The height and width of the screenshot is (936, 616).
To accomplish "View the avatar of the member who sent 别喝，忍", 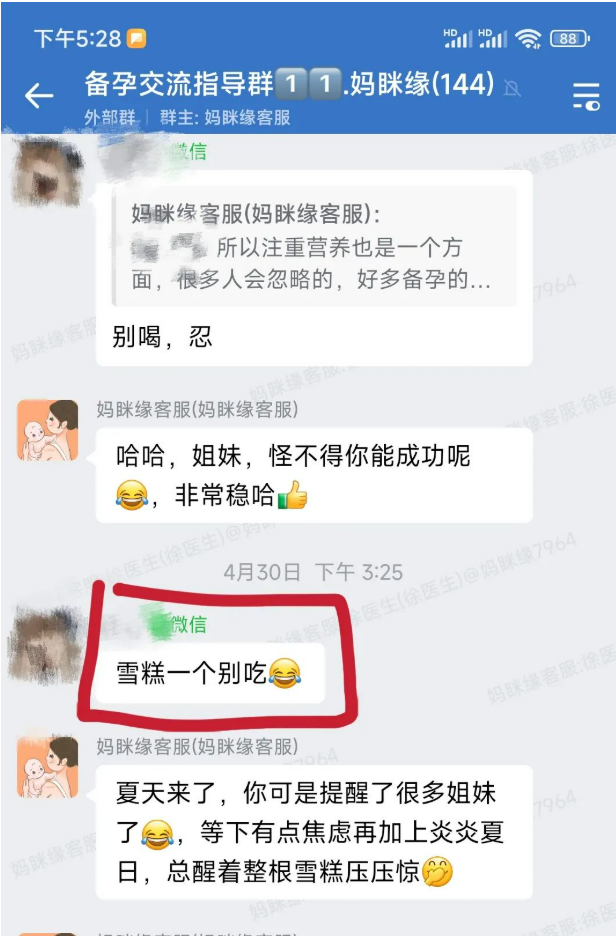I will pos(46,172).
